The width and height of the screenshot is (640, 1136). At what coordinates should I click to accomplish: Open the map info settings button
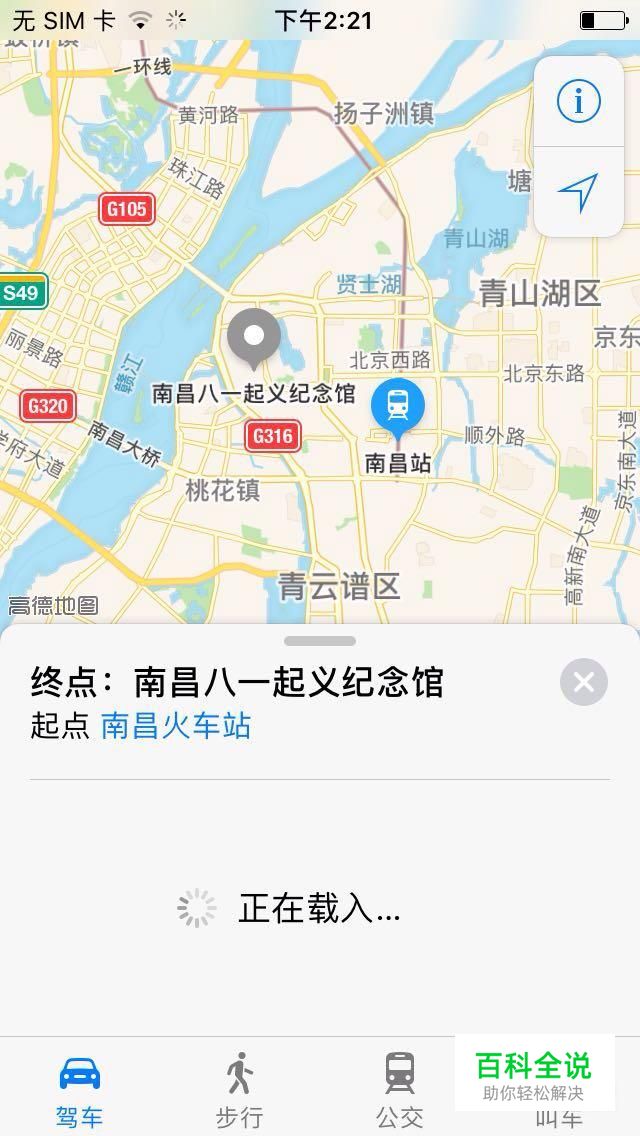(578, 102)
